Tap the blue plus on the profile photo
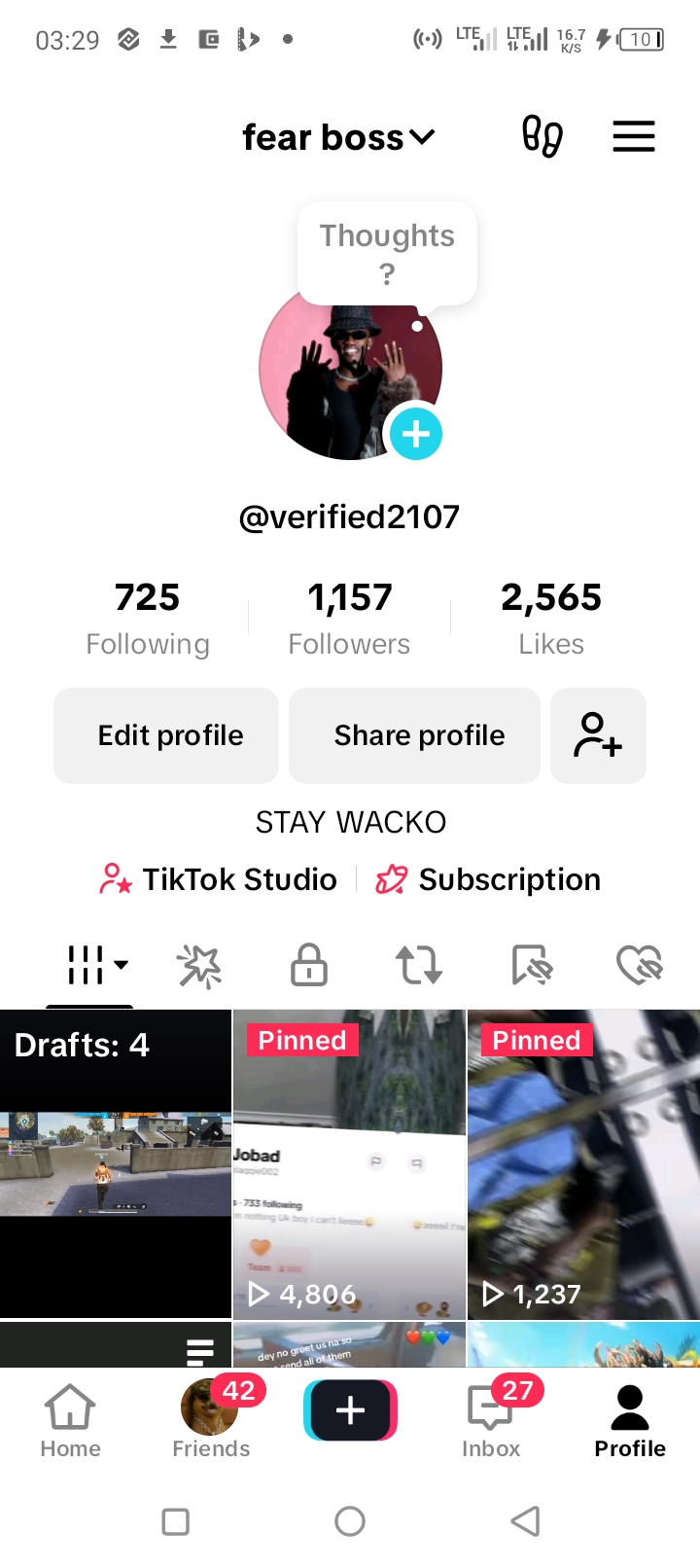This screenshot has height=1568, width=700. tap(416, 434)
